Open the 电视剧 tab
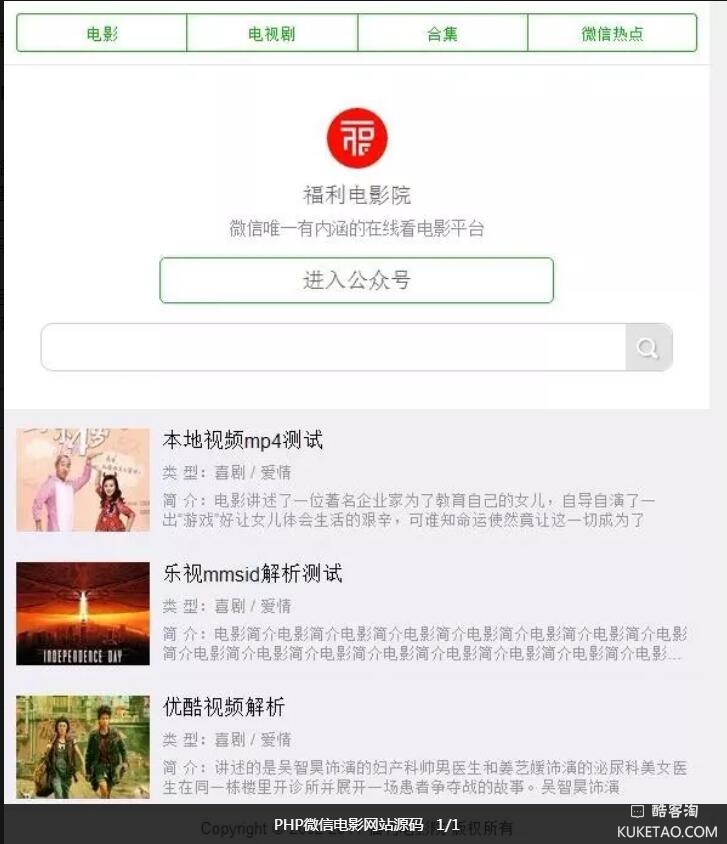The width and height of the screenshot is (727, 844). coord(272,33)
